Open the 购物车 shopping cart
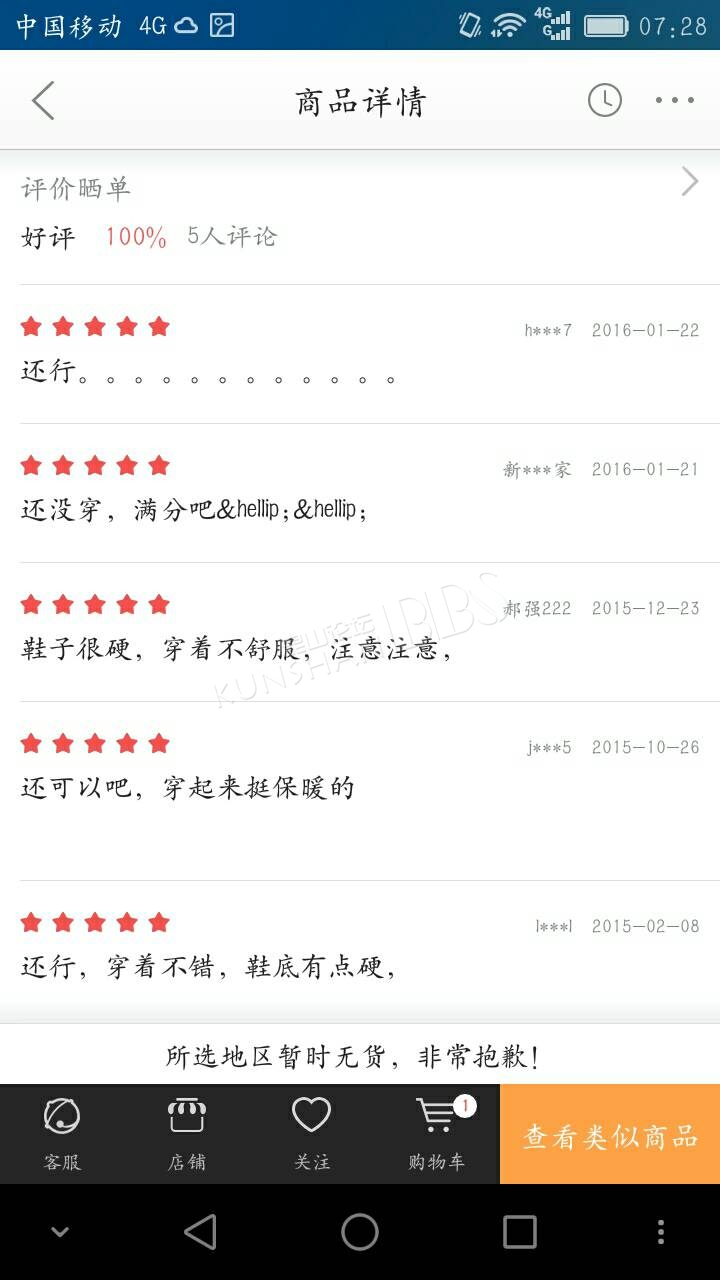 [x=437, y=1134]
